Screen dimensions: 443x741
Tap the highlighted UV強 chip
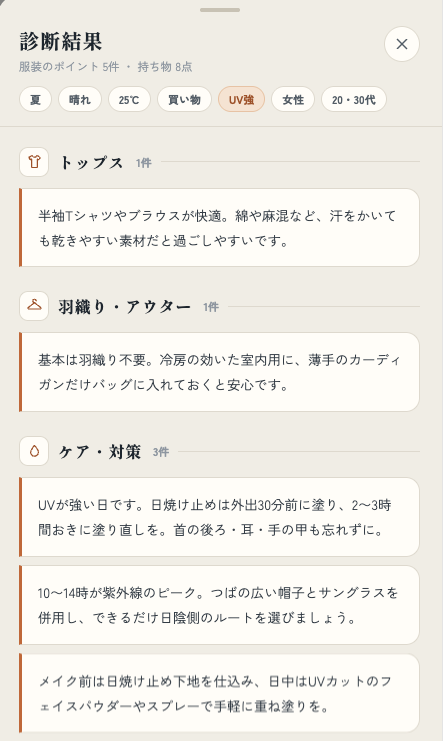tap(241, 100)
